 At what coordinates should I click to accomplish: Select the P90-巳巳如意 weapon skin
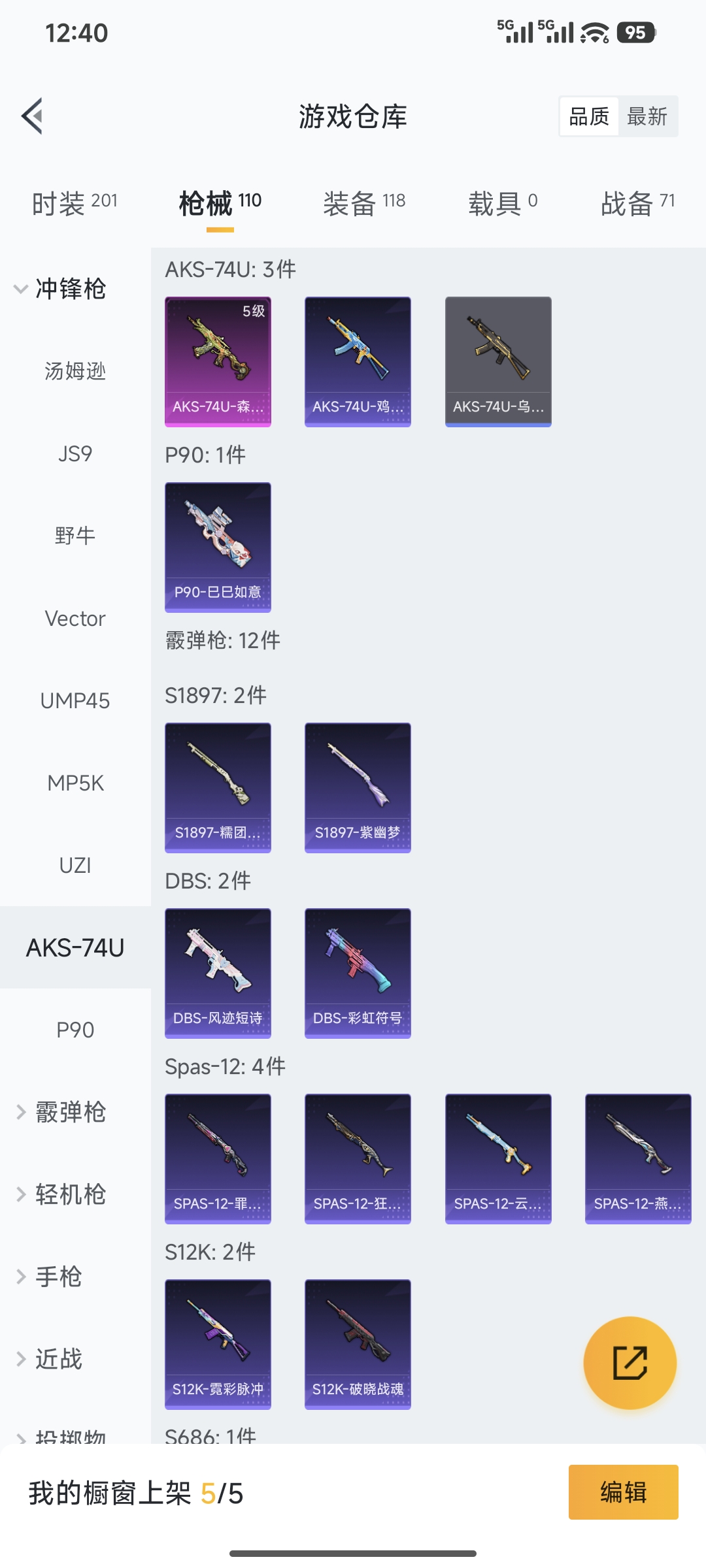(218, 547)
